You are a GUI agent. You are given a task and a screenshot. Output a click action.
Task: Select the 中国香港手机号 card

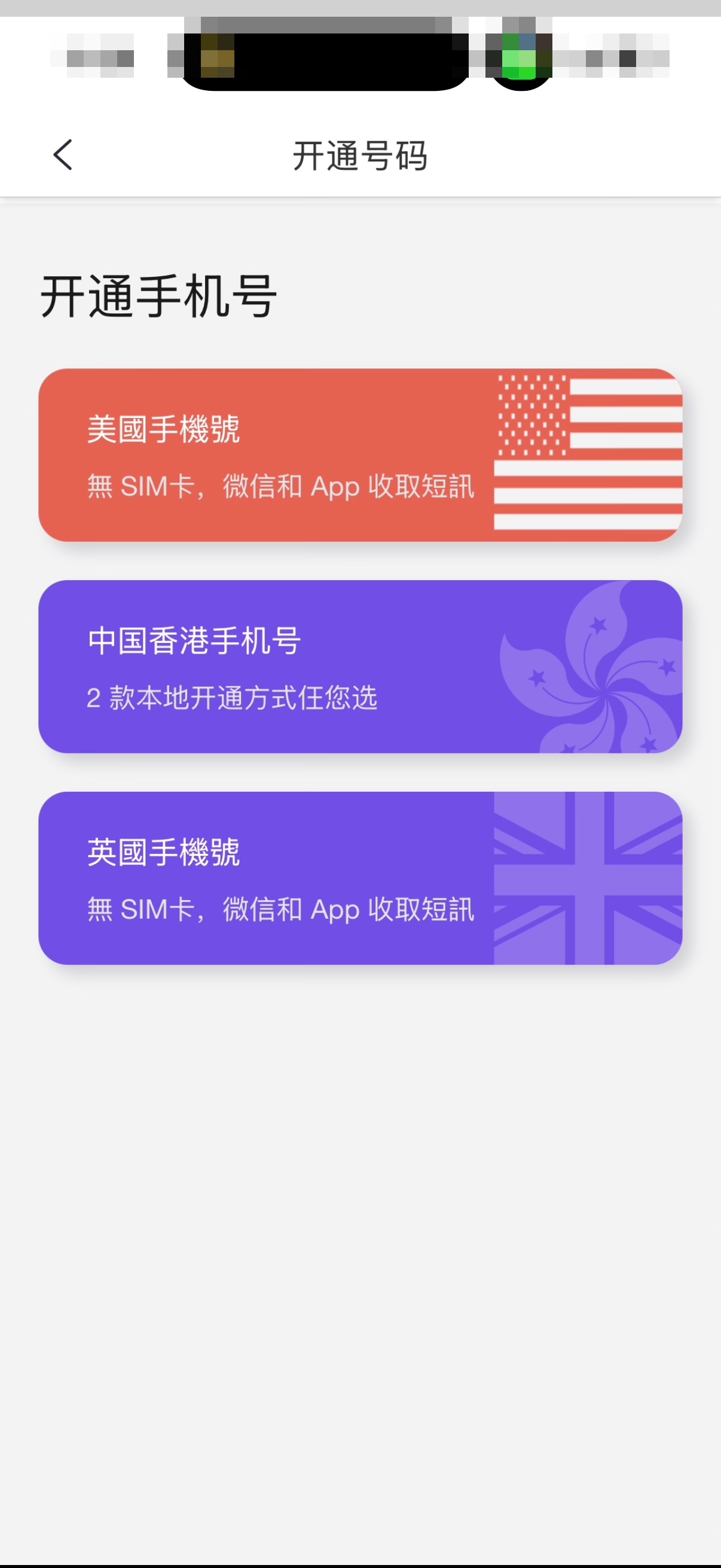click(x=359, y=666)
